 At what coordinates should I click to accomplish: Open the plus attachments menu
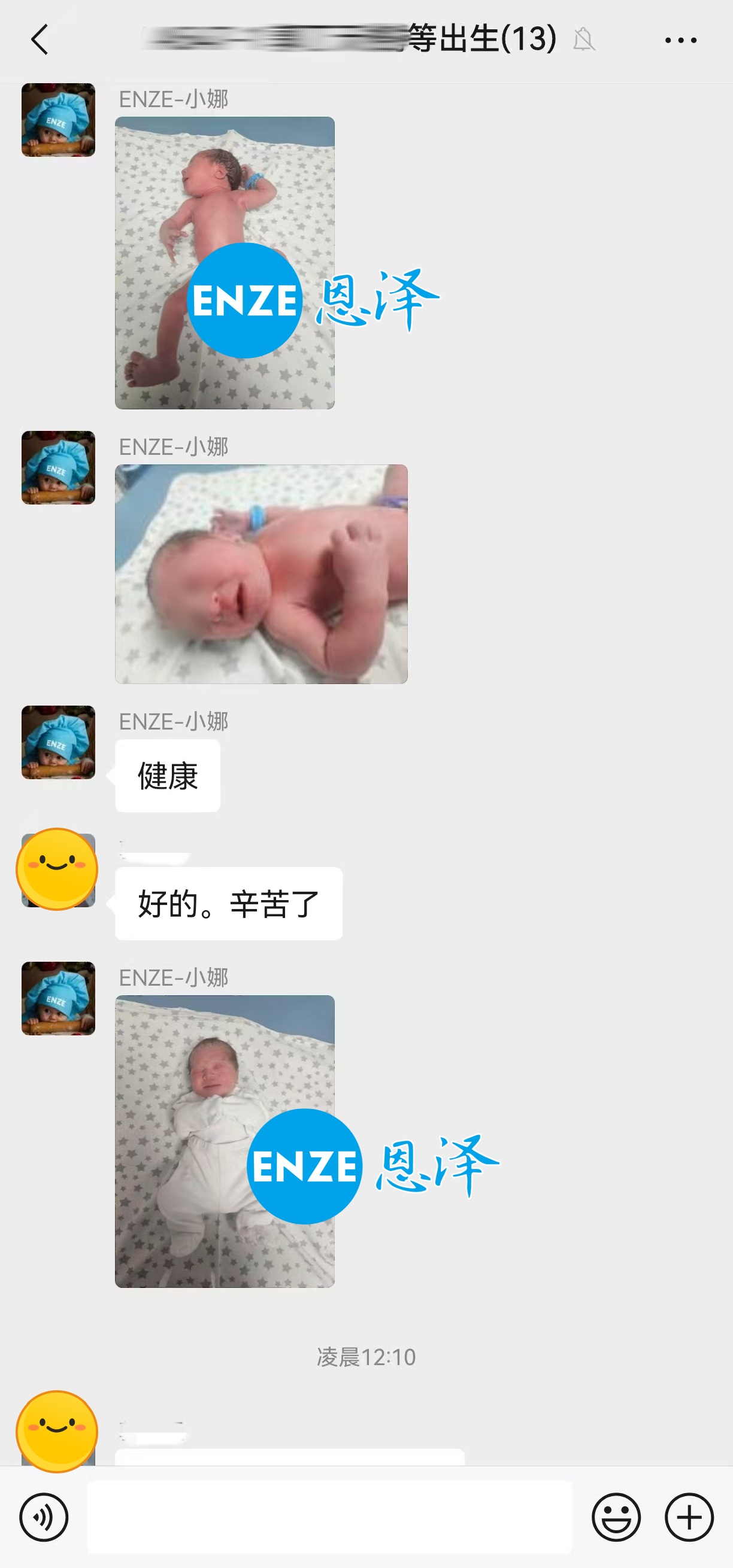(689, 1517)
